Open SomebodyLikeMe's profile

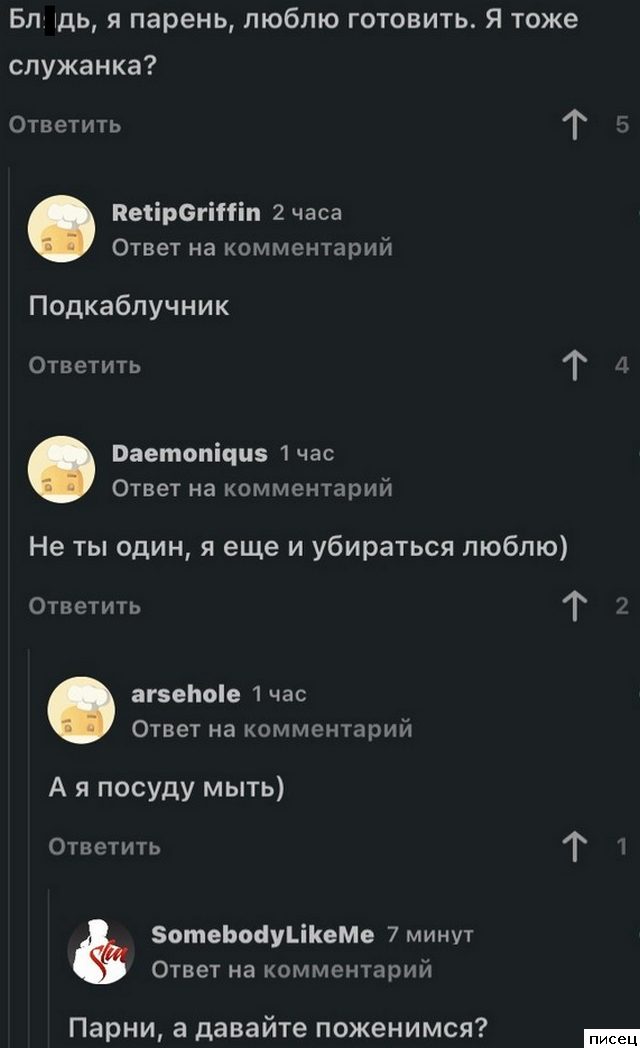[x=262, y=935]
